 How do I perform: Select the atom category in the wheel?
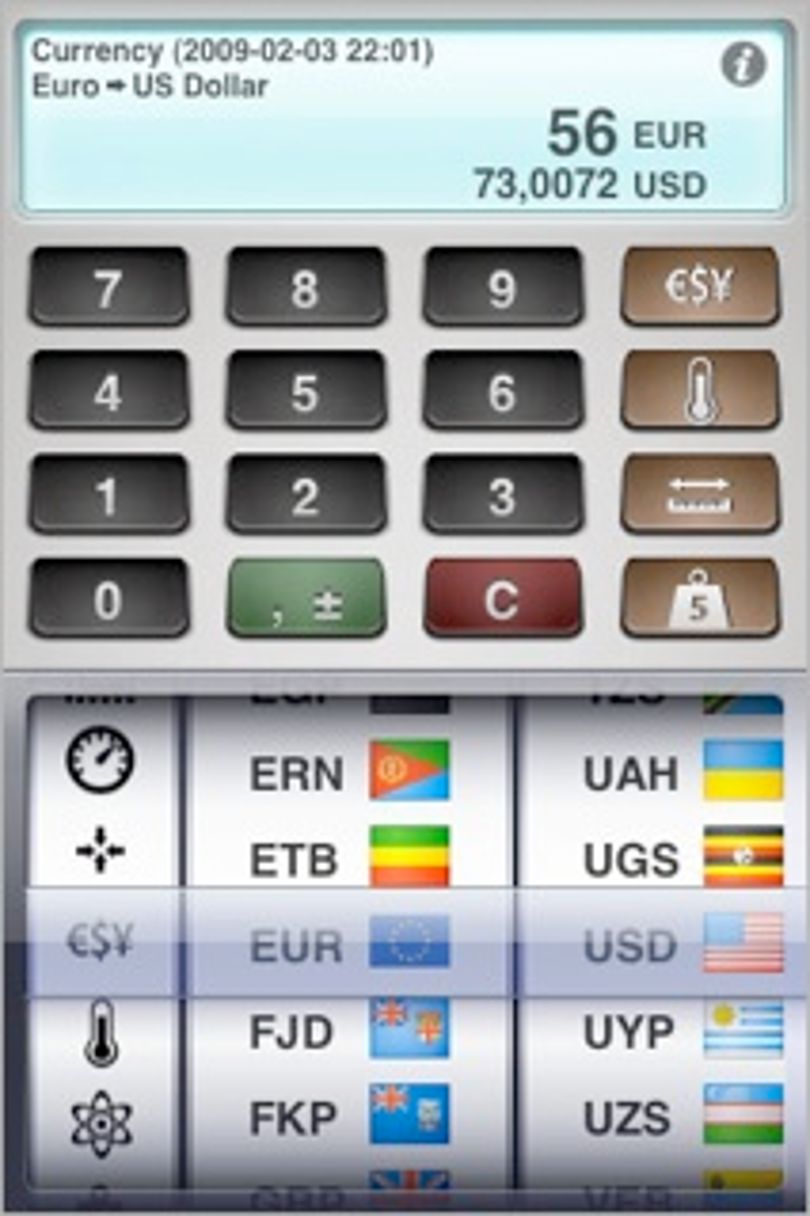pos(101,1122)
